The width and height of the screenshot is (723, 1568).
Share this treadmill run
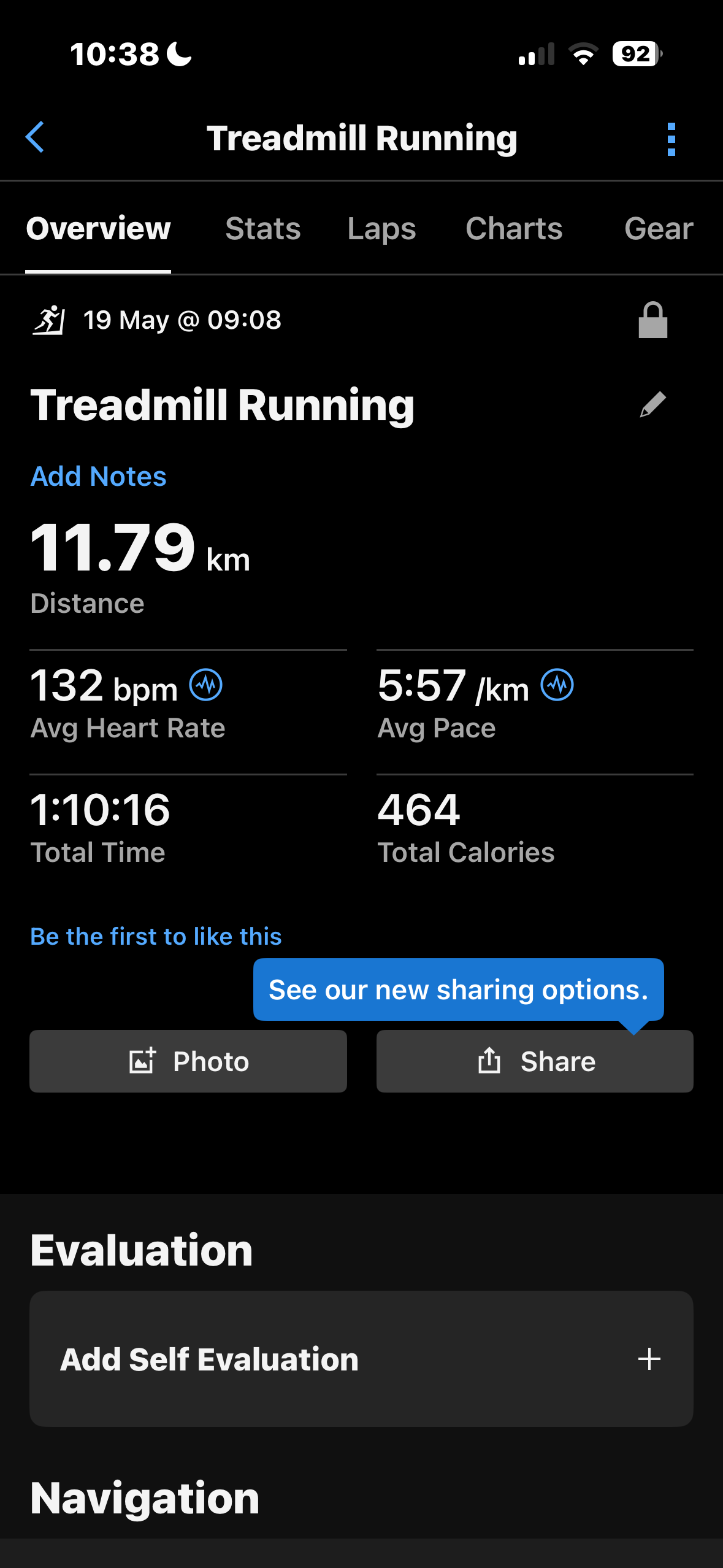pos(535,1061)
